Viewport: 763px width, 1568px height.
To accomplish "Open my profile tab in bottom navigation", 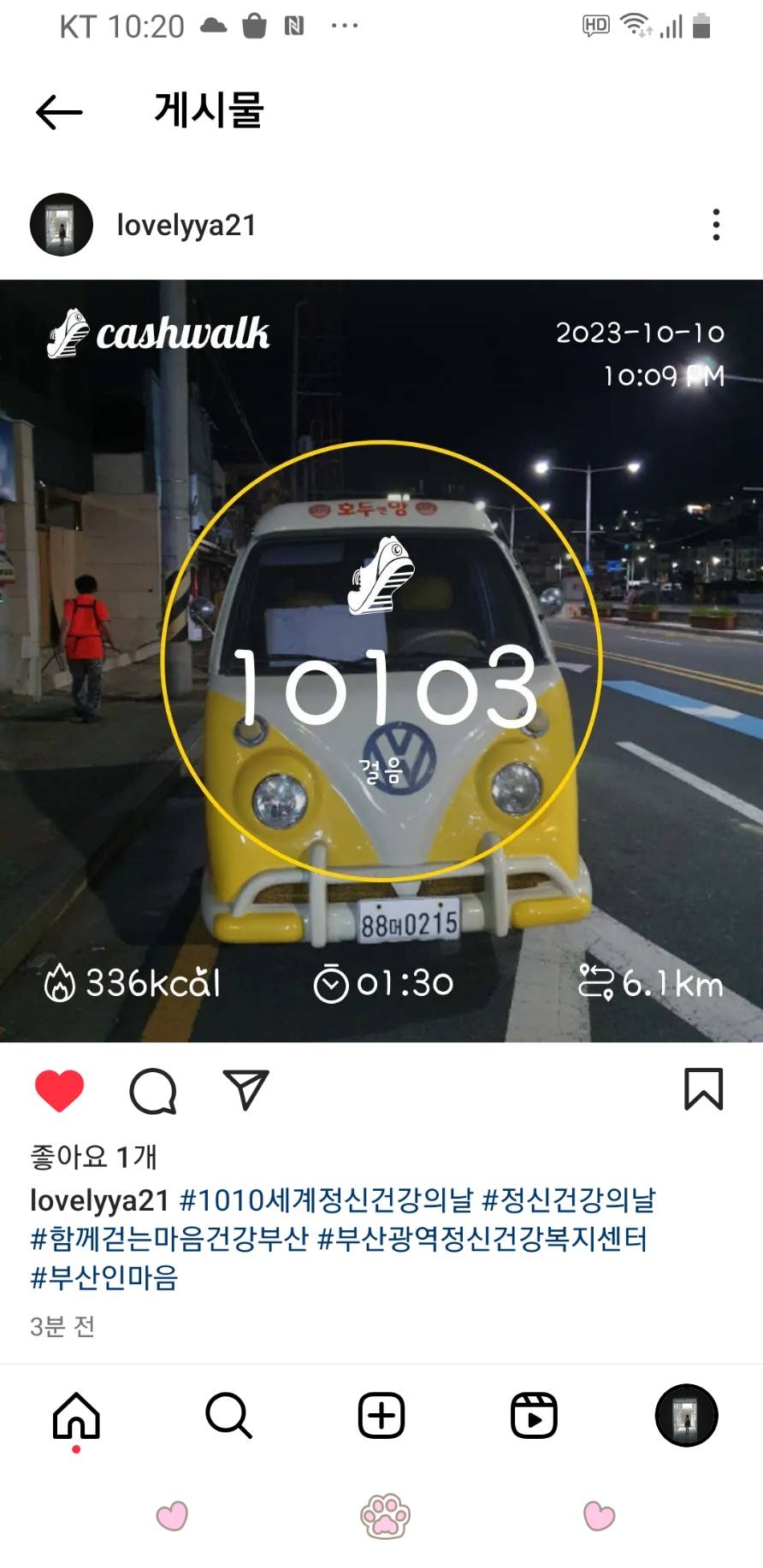I will click(686, 1416).
